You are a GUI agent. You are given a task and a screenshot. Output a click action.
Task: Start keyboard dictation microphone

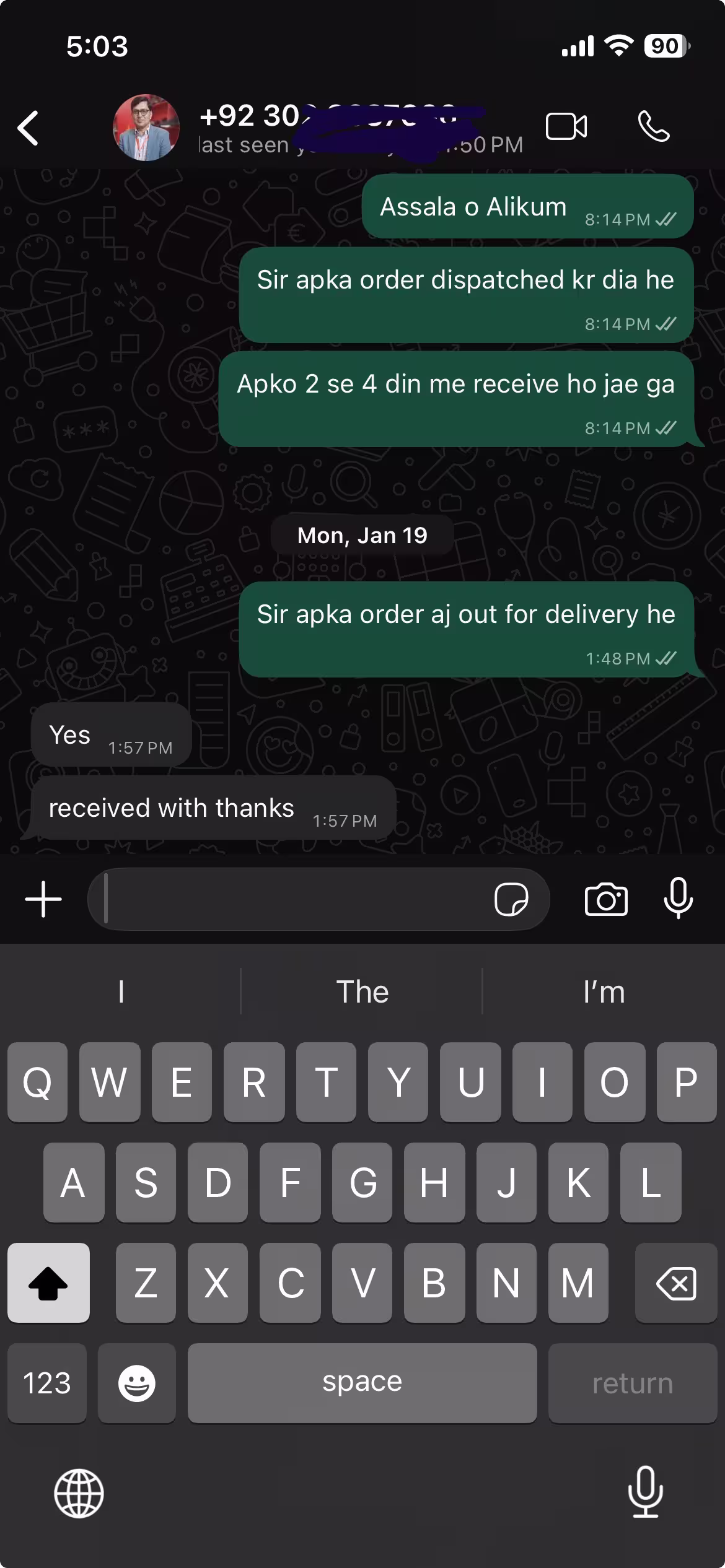pos(646,1492)
